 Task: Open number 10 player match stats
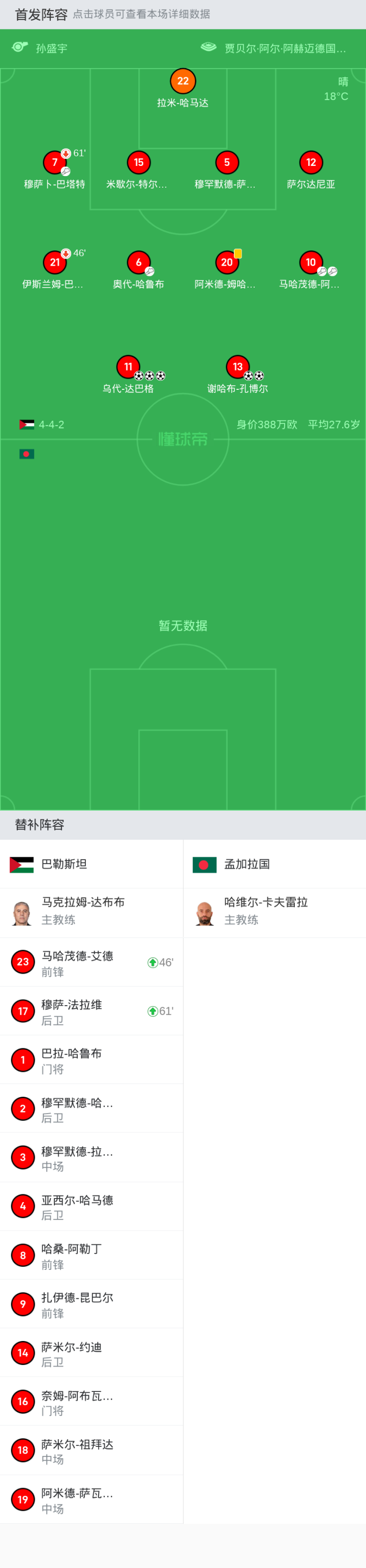pos(311,263)
